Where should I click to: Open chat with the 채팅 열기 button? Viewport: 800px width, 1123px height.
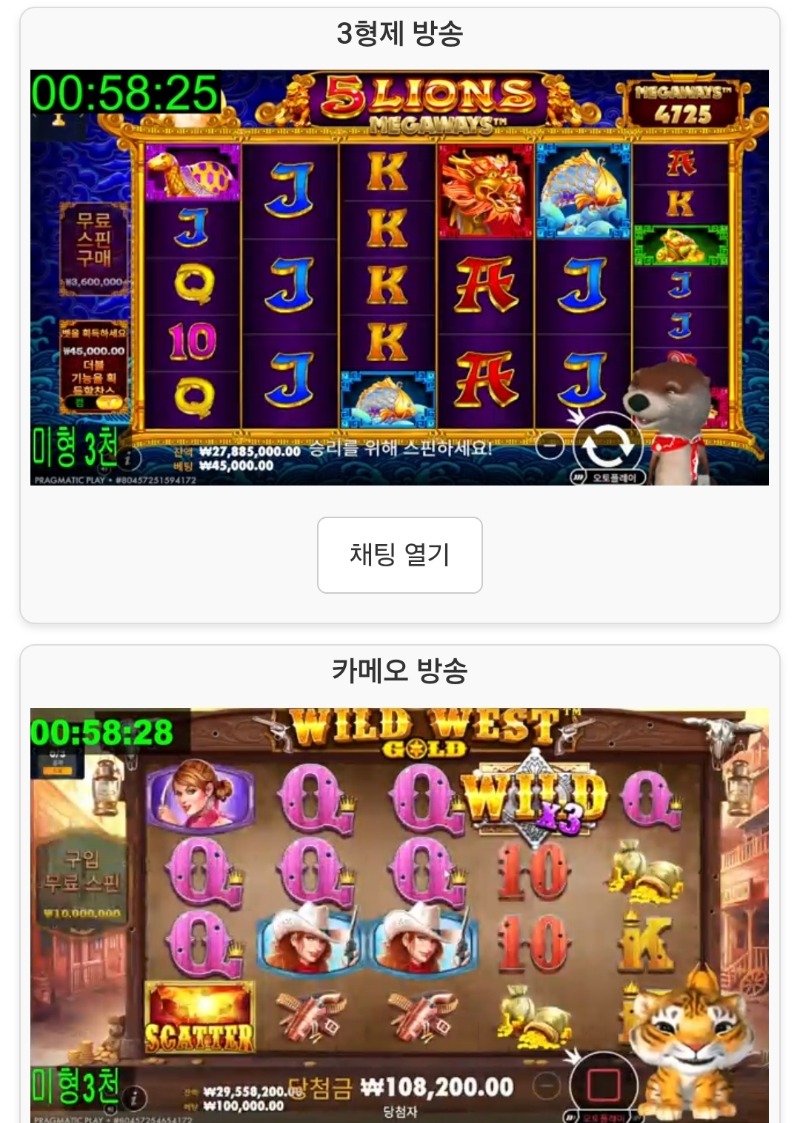(400, 555)
